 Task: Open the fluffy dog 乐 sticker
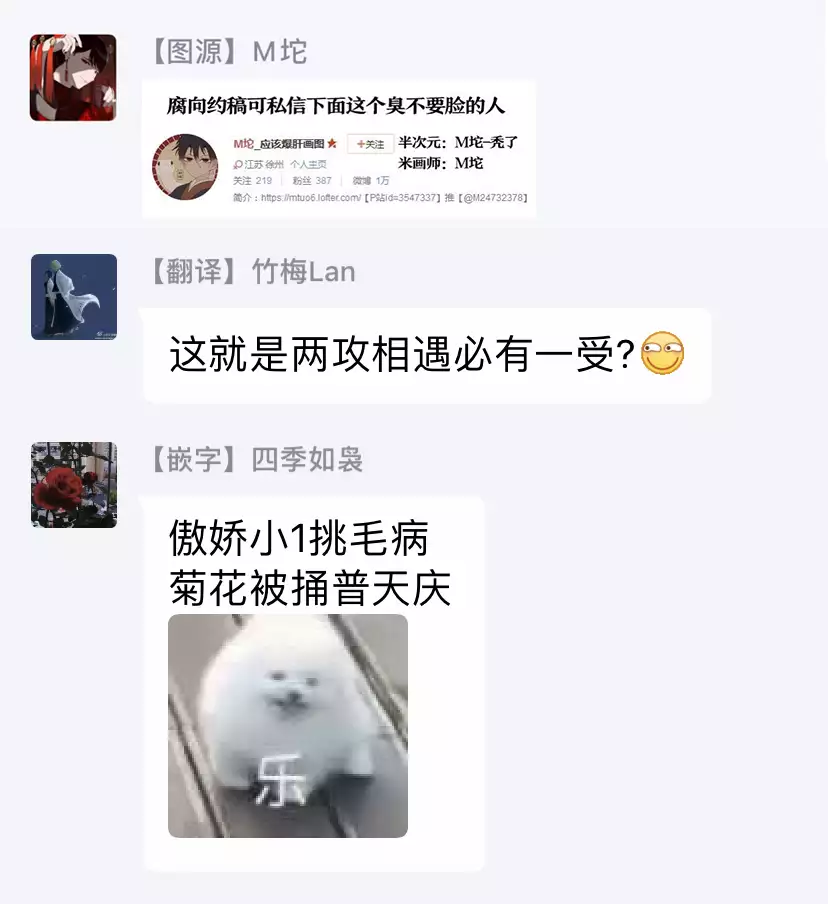(288, 725)
